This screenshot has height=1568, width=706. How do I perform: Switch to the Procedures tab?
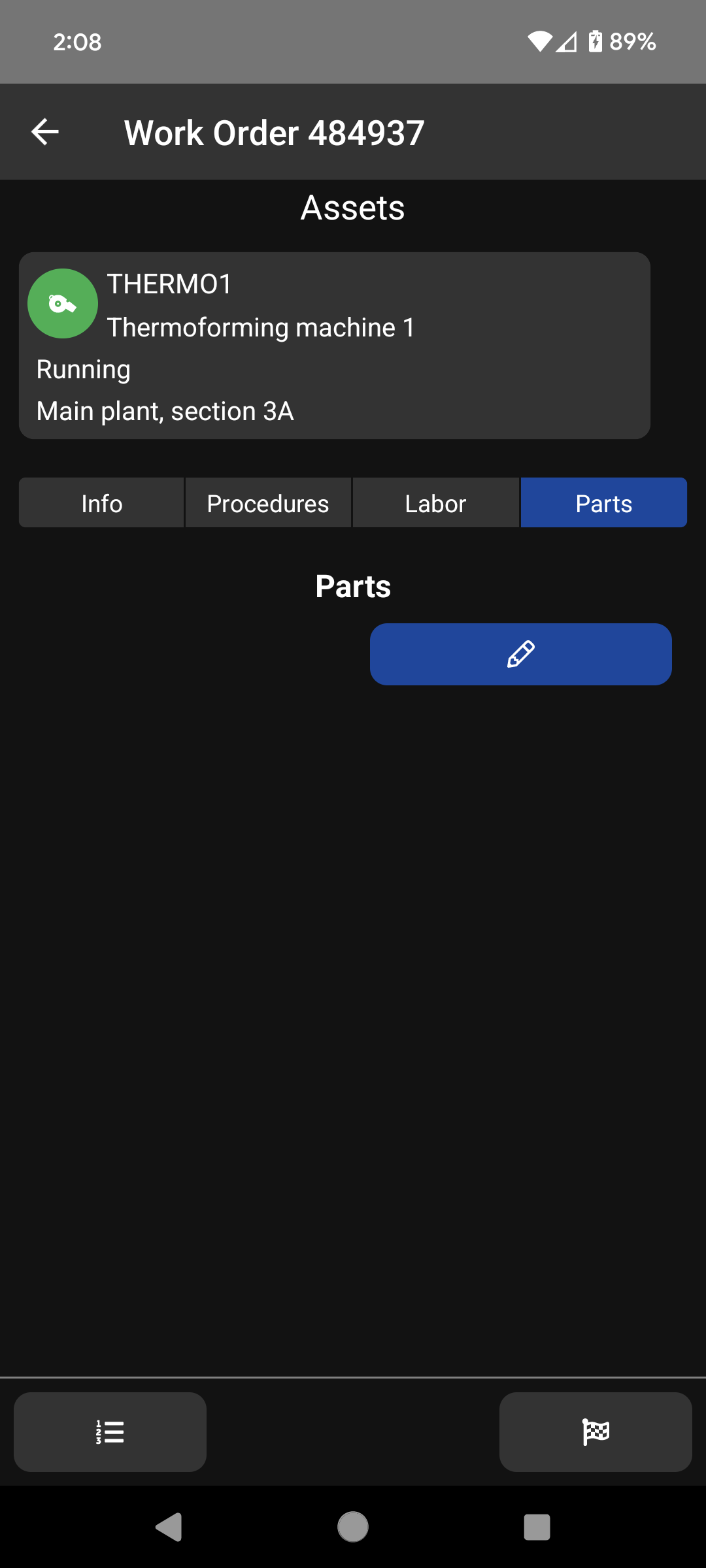(x=268, y=503)
